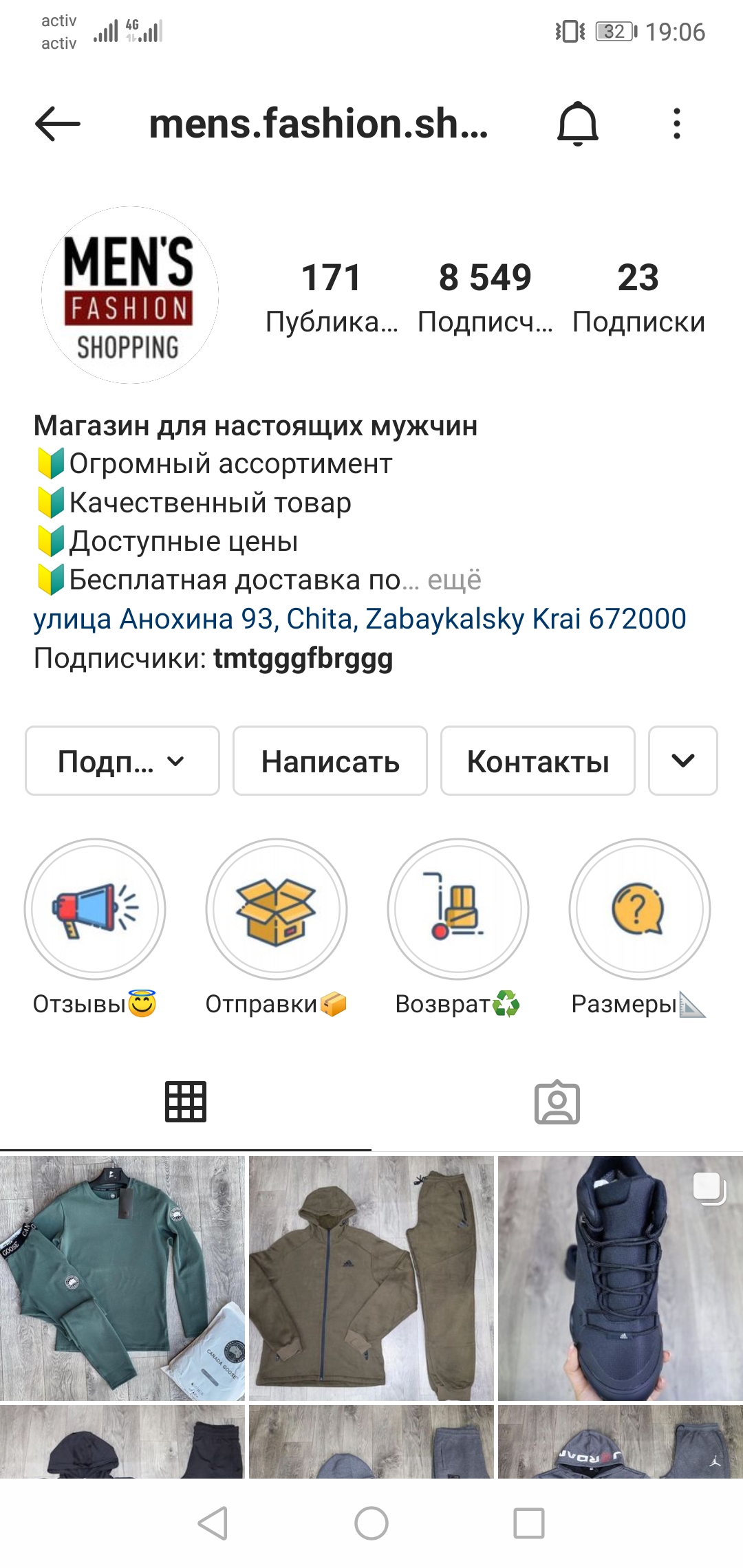Open the following status dropdown
743x1568 pixels.
(x=122, y=761)
